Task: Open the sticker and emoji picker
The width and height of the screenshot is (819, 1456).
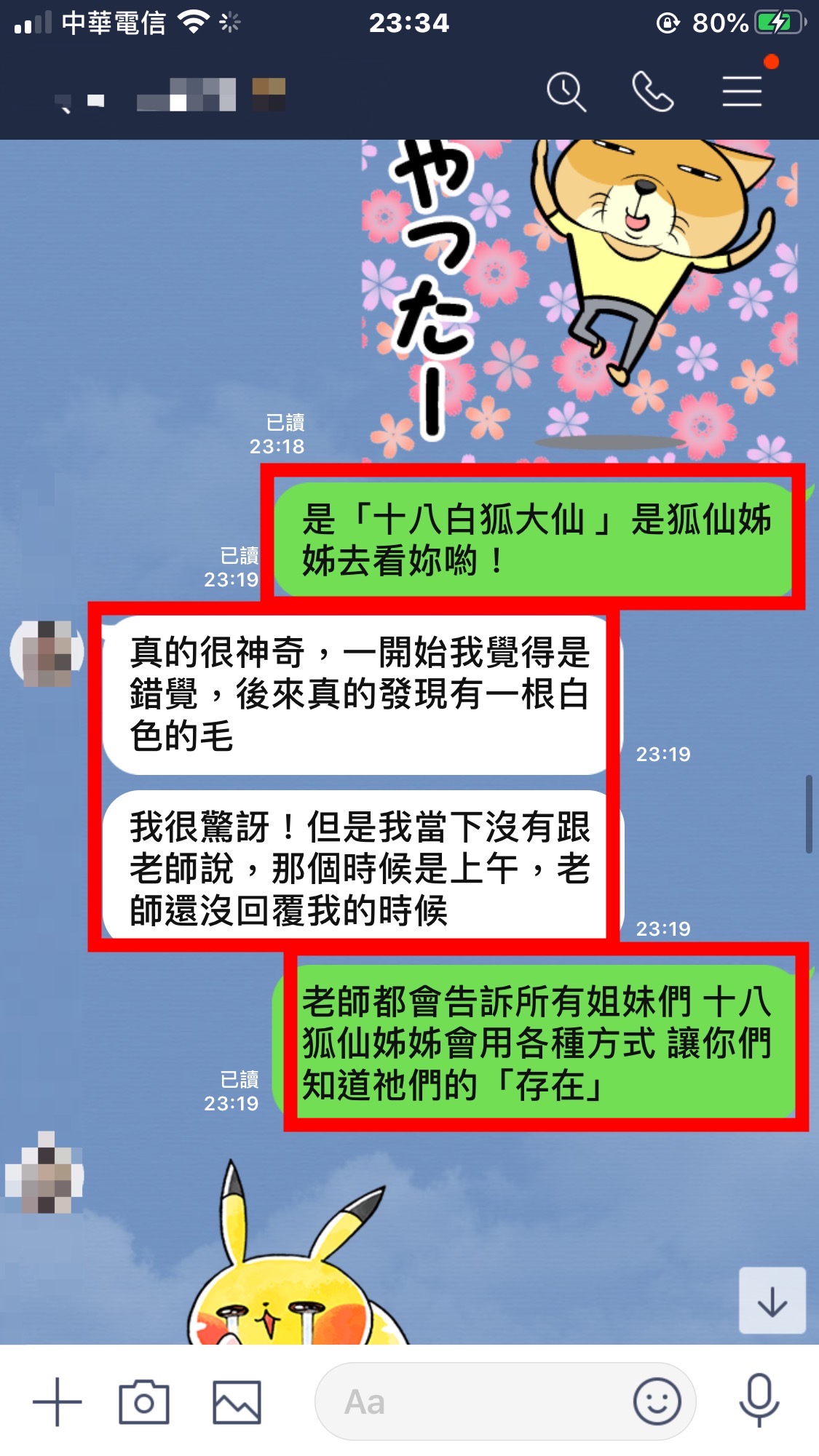Action: (657, 1401)
